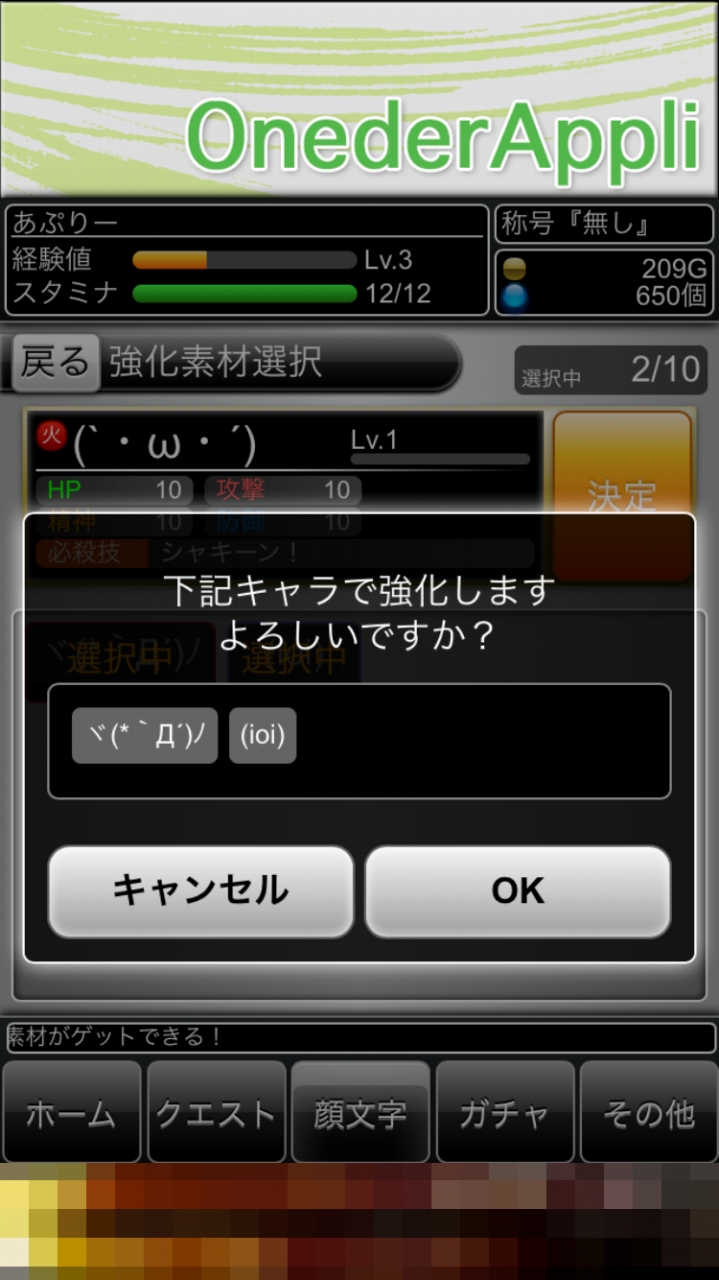Go back with the 戻る button
The height and width of the screenshot is (1280, 719).
(x=56, y=362)
